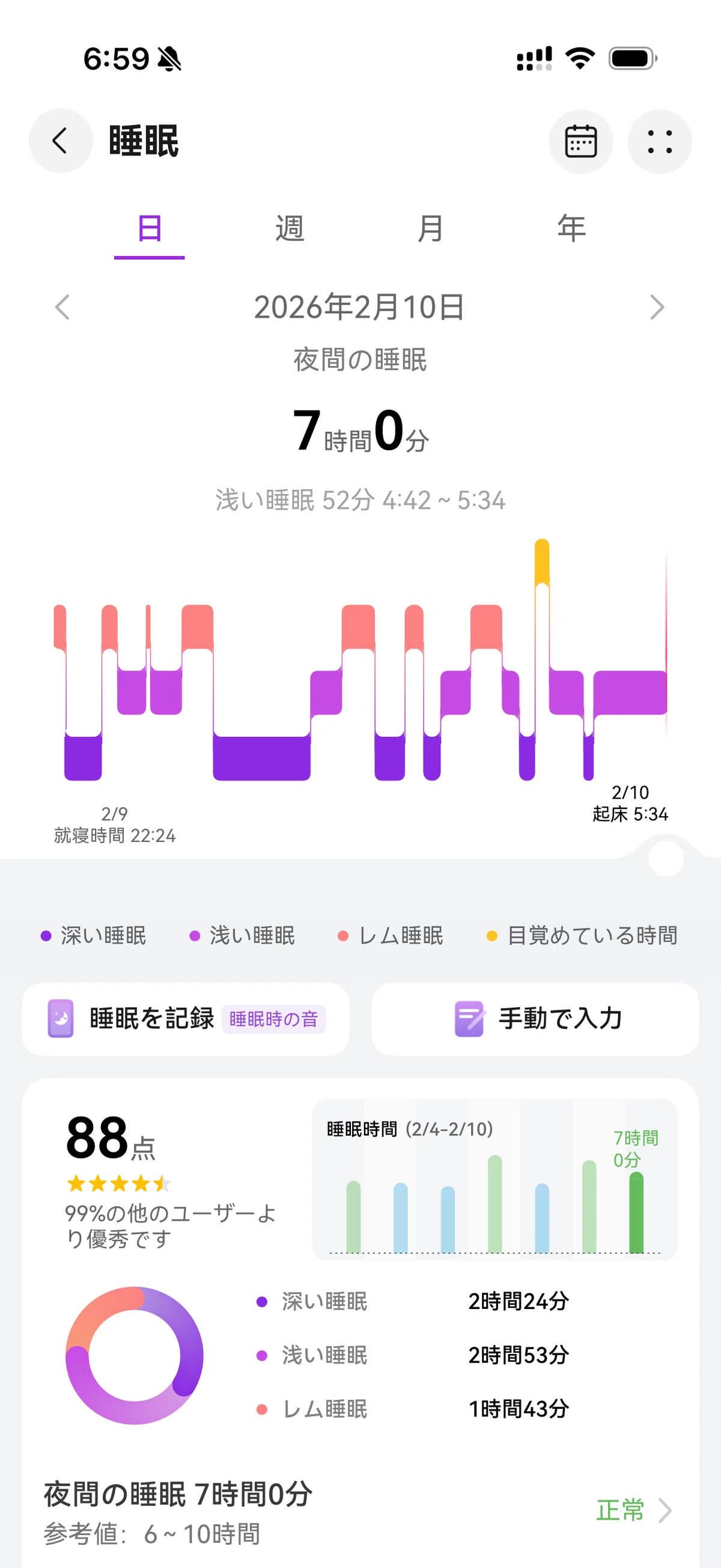Screen dimensions: 721x1568
Task: Switch to the 週 tab
Action: 290,229
